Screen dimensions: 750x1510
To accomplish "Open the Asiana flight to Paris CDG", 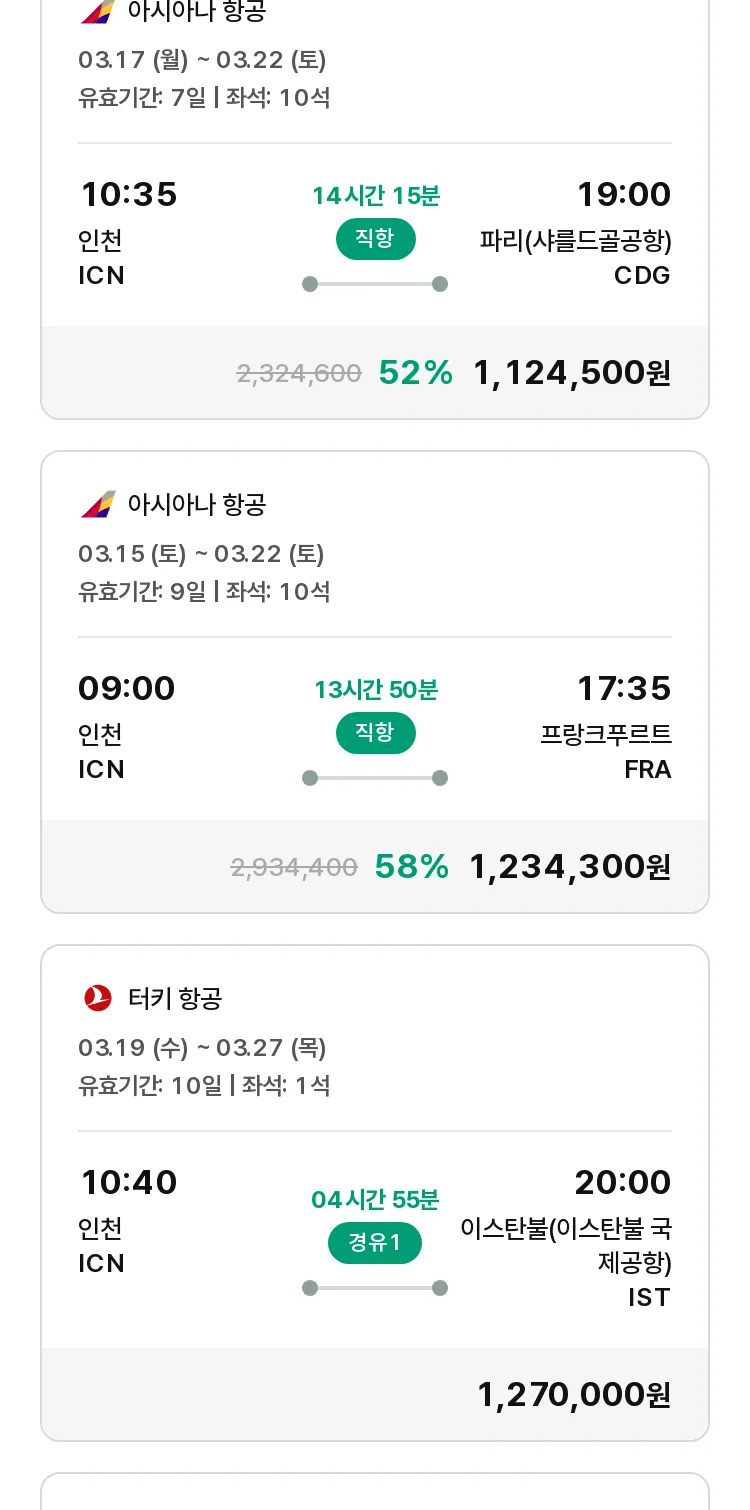I will tap(375, 200).
